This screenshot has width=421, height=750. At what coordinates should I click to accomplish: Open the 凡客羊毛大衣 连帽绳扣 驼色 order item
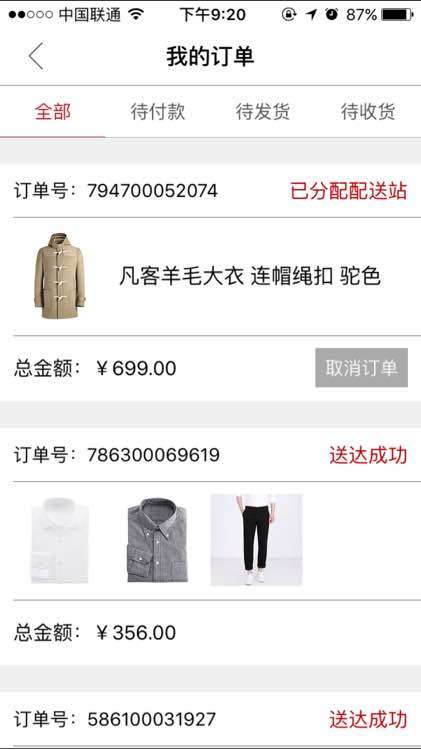click(x=210, y=276)
